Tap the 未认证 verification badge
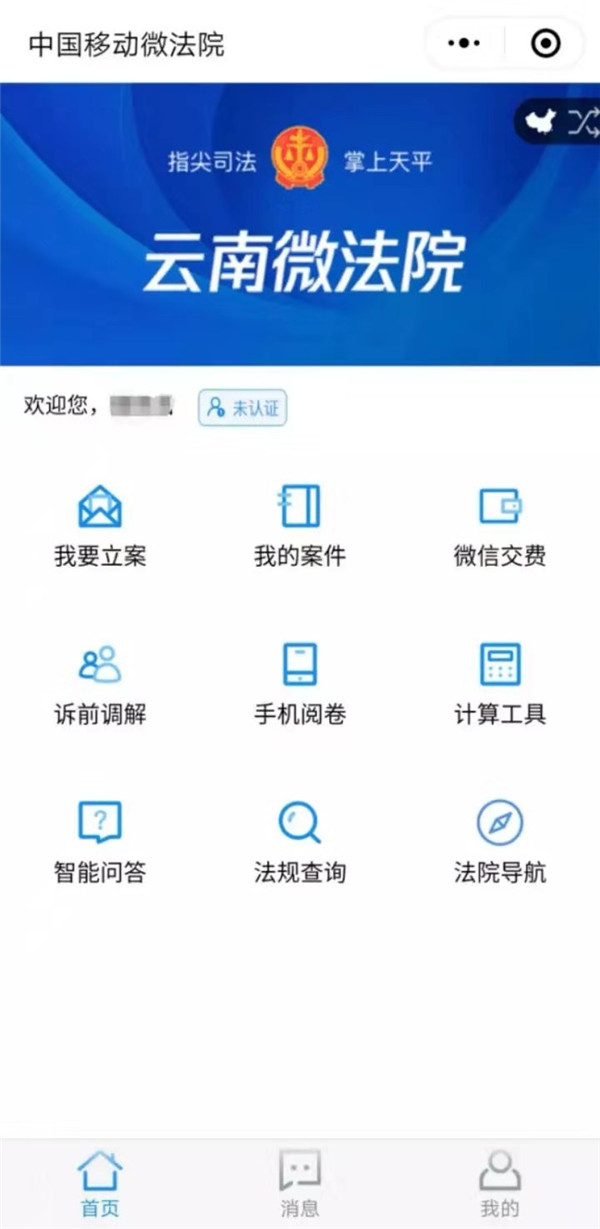Viewport: 600px width, 1229px height. coord(243,408)
